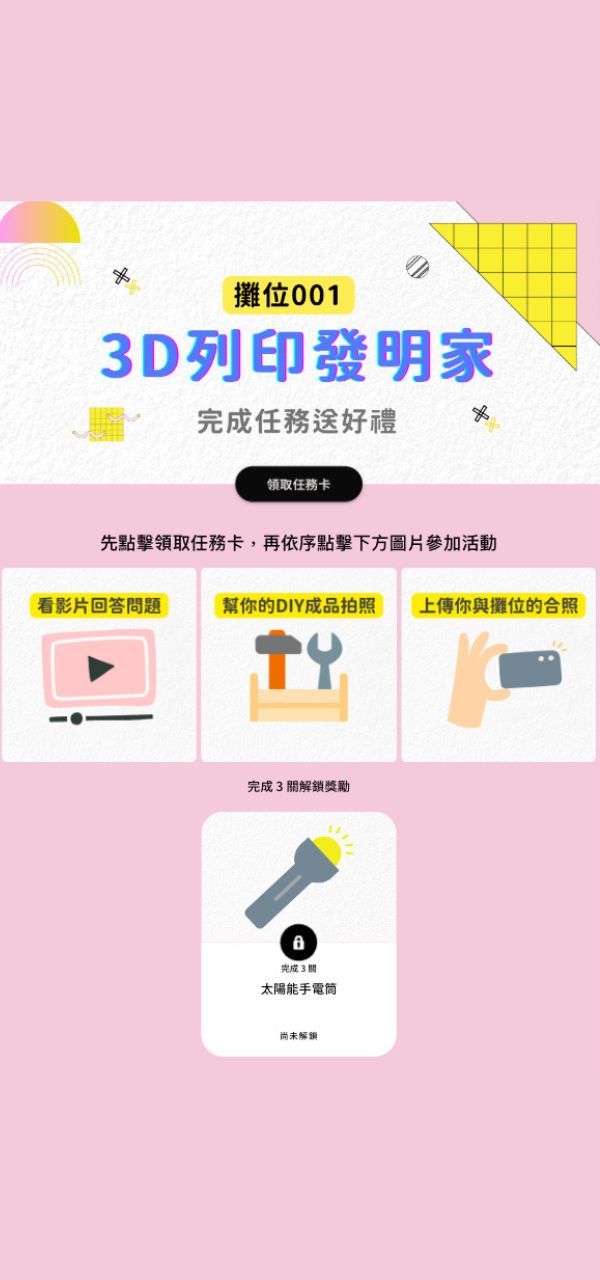600x1280 pixels.
Task: Tap the 領取任務卡 button
Action: pos(298,484)
